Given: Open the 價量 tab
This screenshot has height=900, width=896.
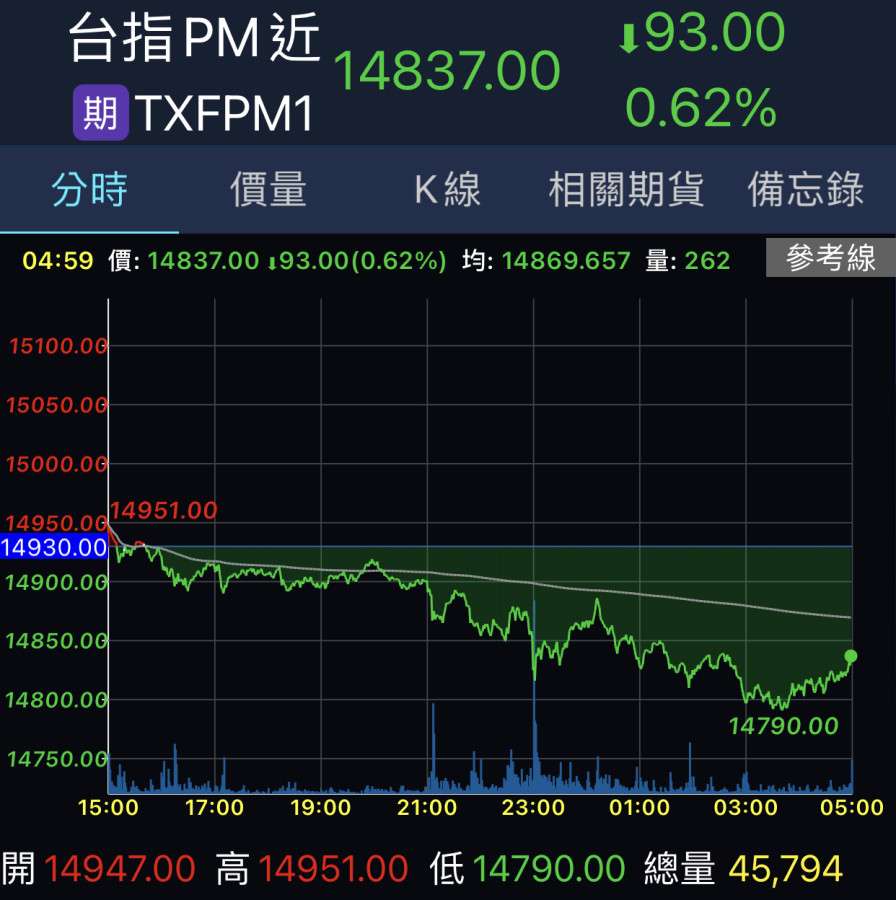Looking at the screenshot, I should click(268, 189).
